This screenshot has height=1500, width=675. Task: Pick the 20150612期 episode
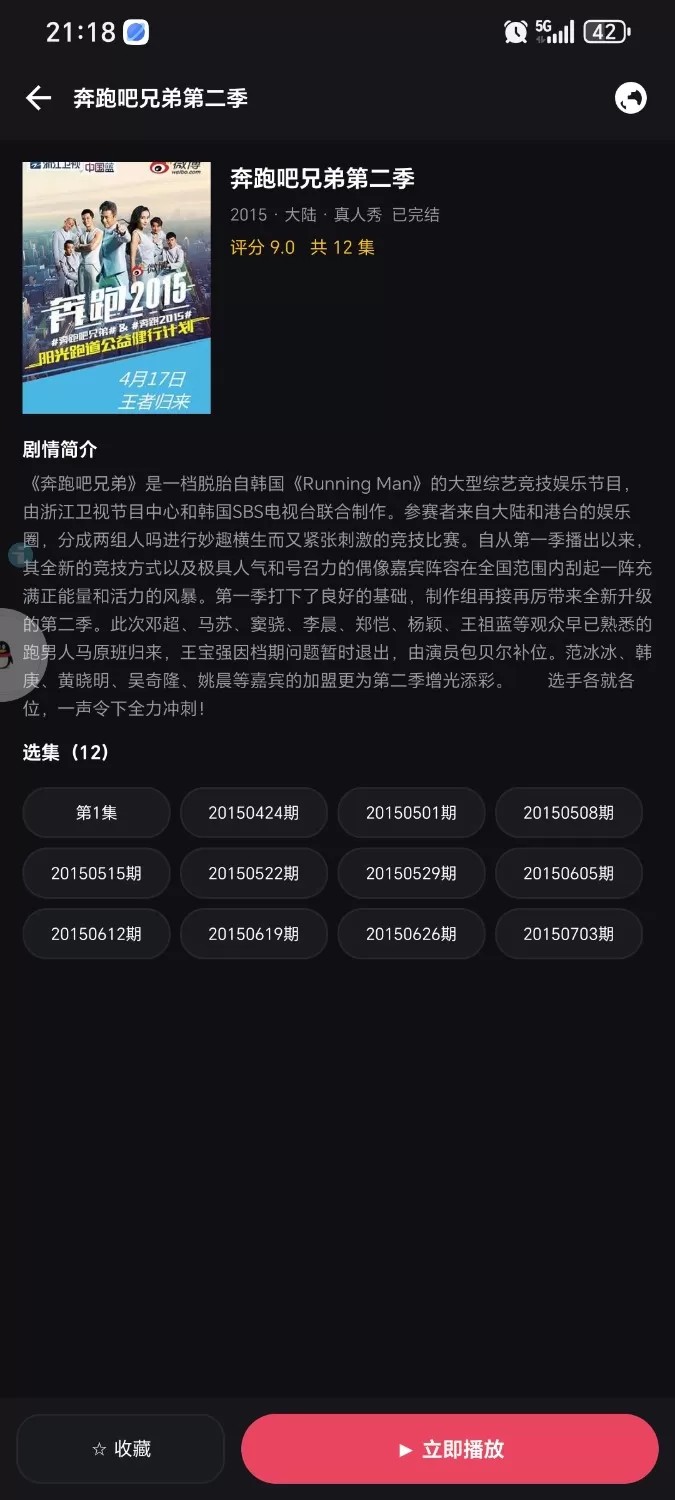(97, 934)
